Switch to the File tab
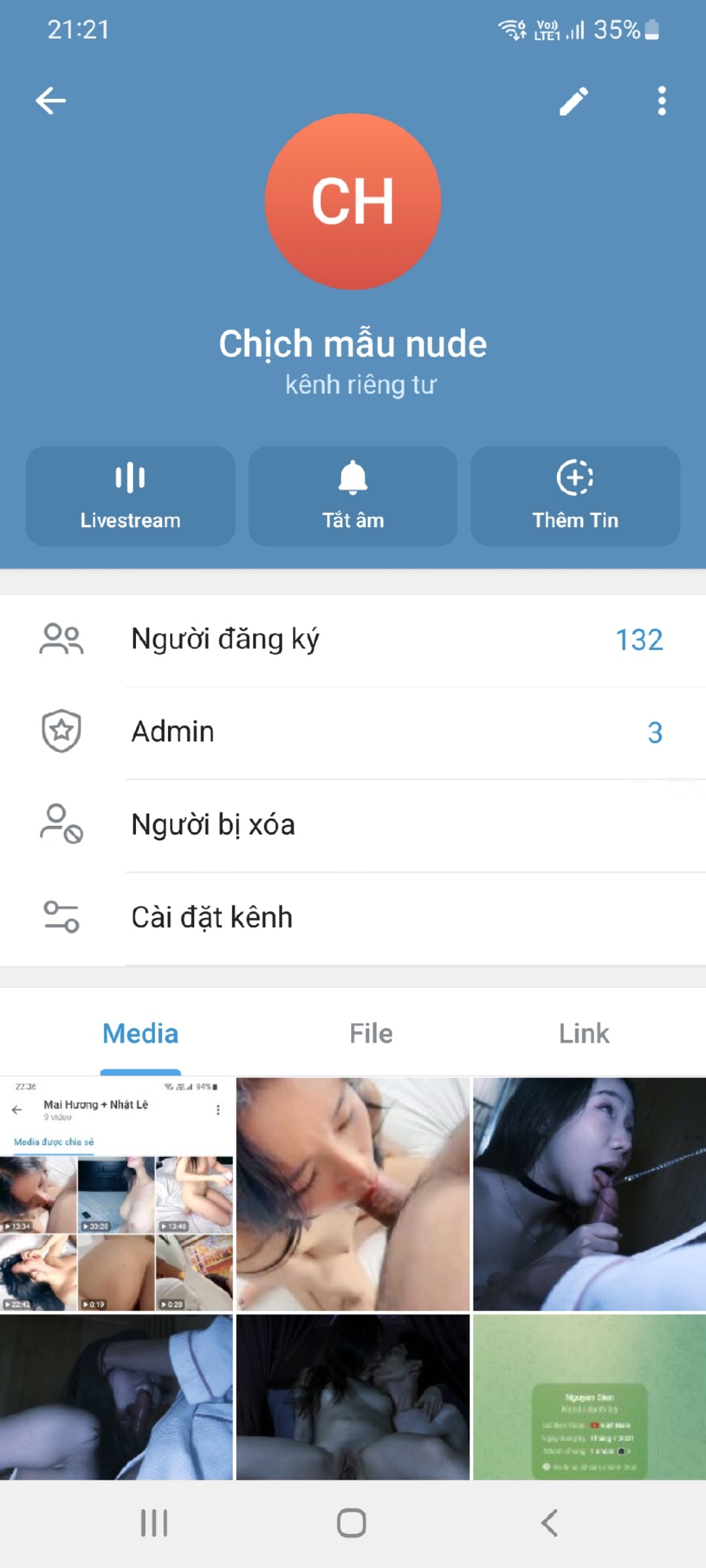 tap(370, 1033)
